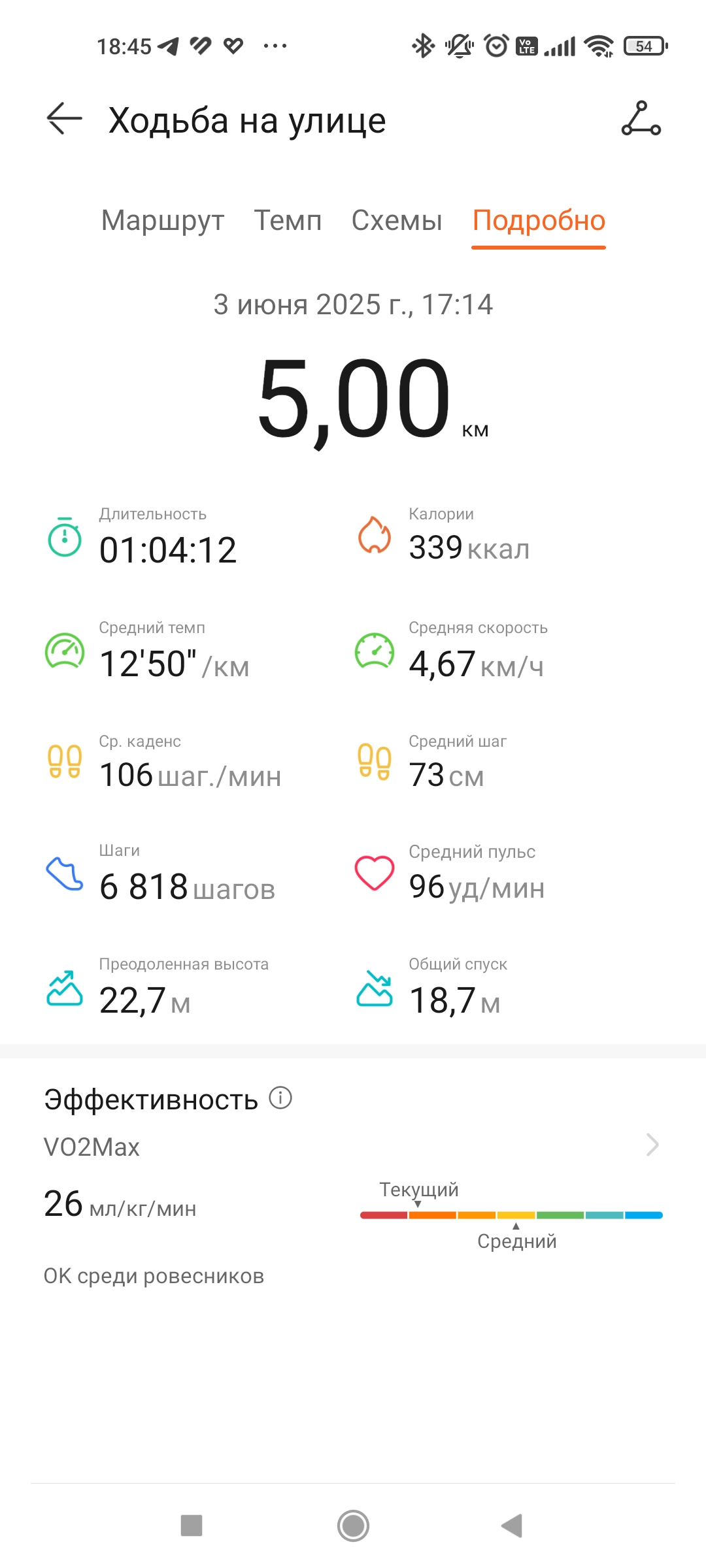Open recent apps with the square button
This screenshot has height=1568, width=706.
192,1526
